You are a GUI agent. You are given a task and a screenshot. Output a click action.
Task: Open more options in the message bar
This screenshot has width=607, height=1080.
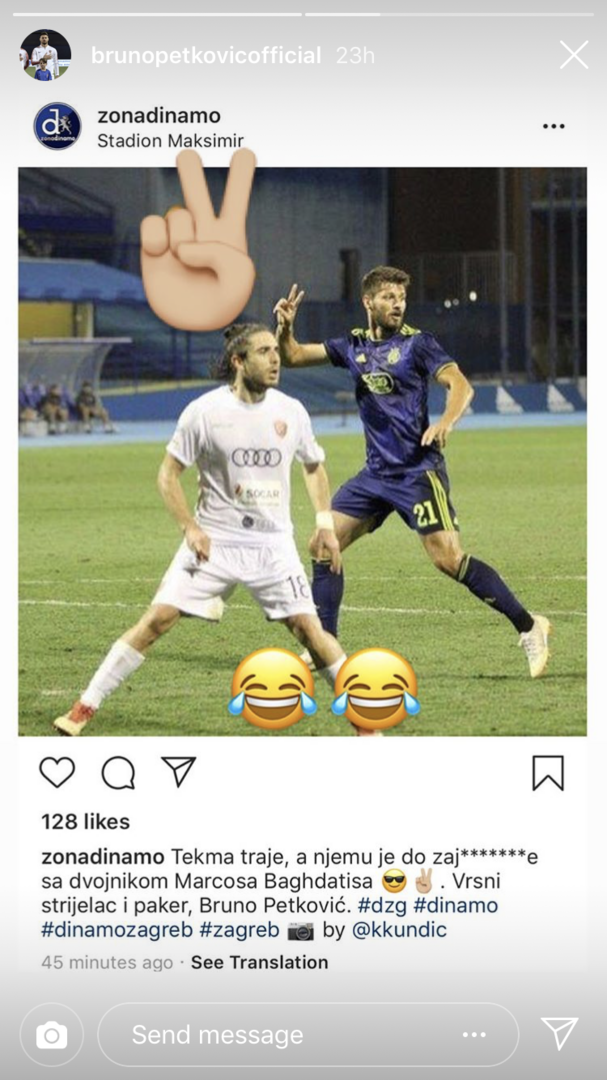(474, 1035)
